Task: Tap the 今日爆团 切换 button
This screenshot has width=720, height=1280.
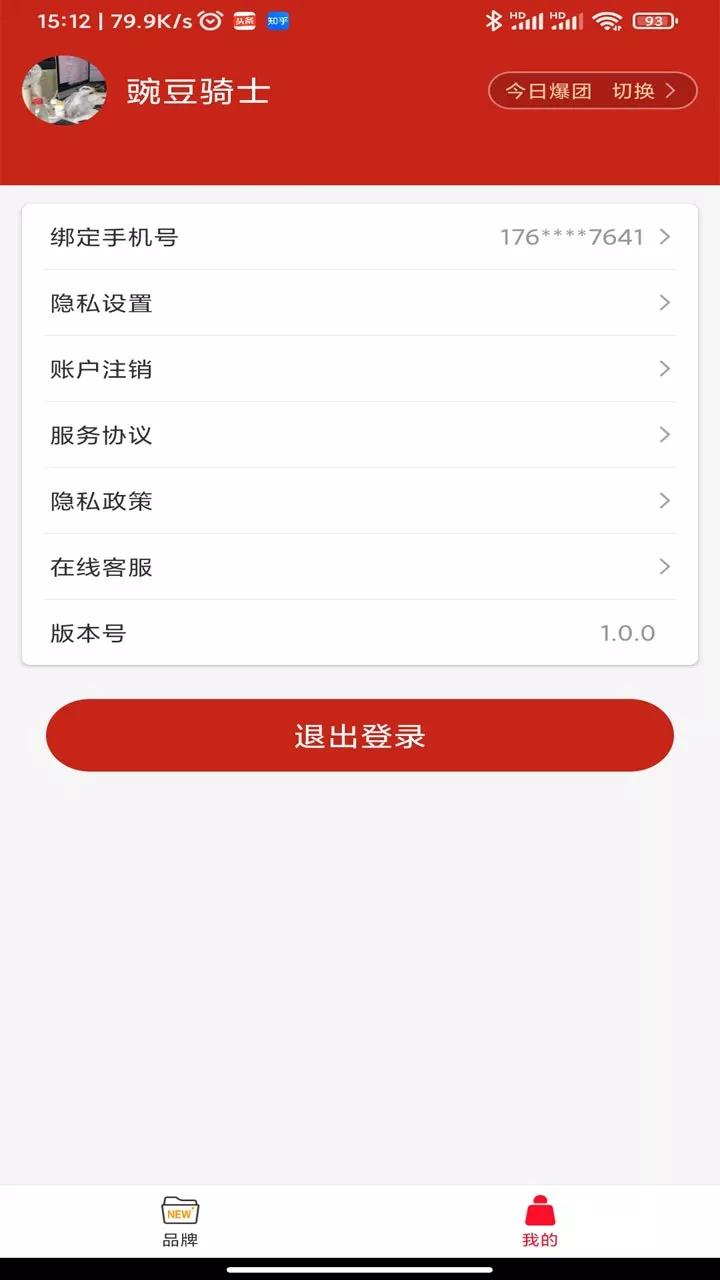Action: coord(592,91)
